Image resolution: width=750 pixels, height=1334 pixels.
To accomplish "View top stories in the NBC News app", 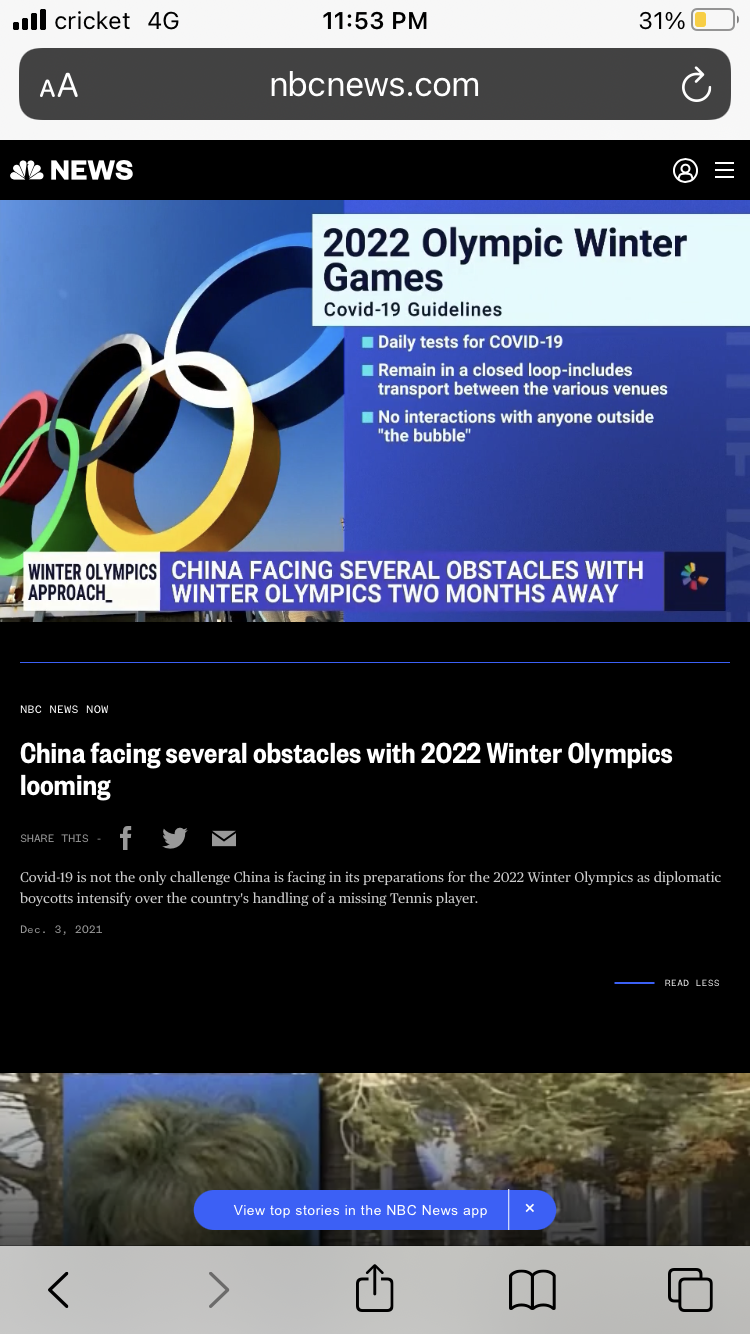I will click(x=361, y=1210).
